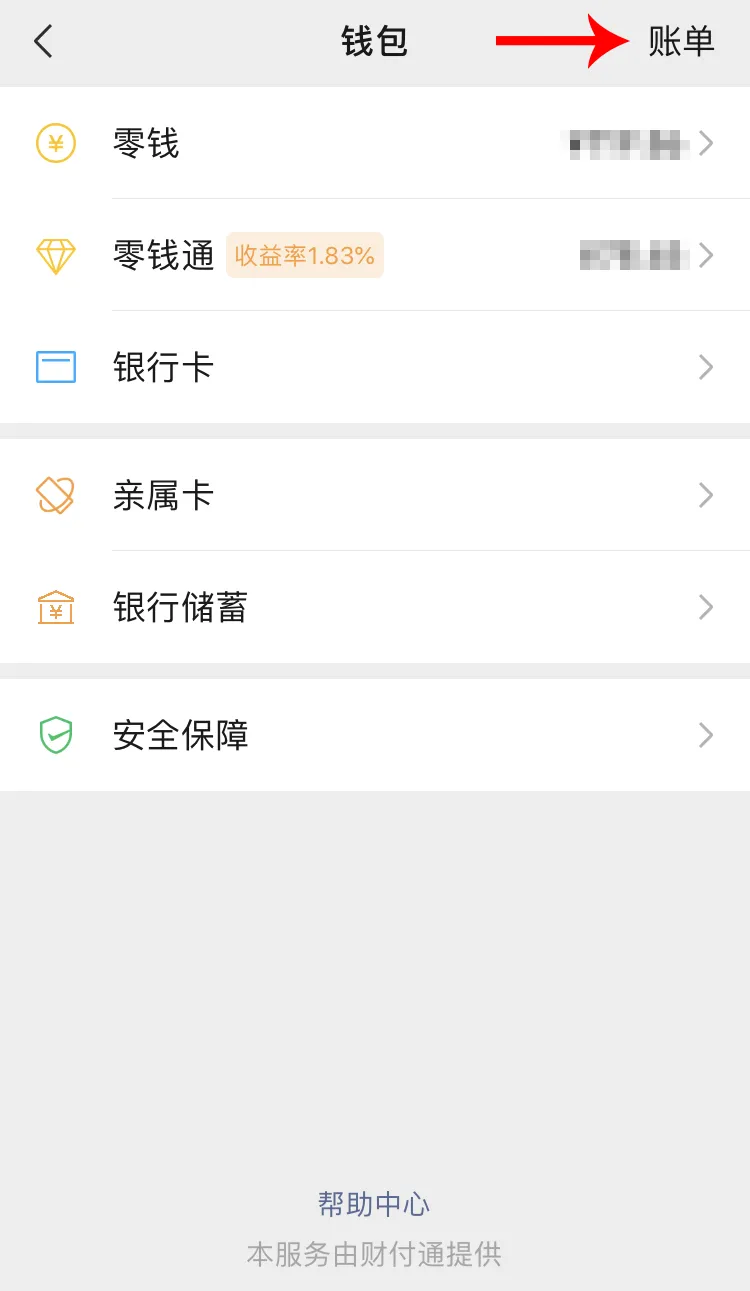This screenshot has width=750, height=1291.
Task: Tap the orange overlapping cards icon for 亲属卡
Action: [x=57, y=495]
